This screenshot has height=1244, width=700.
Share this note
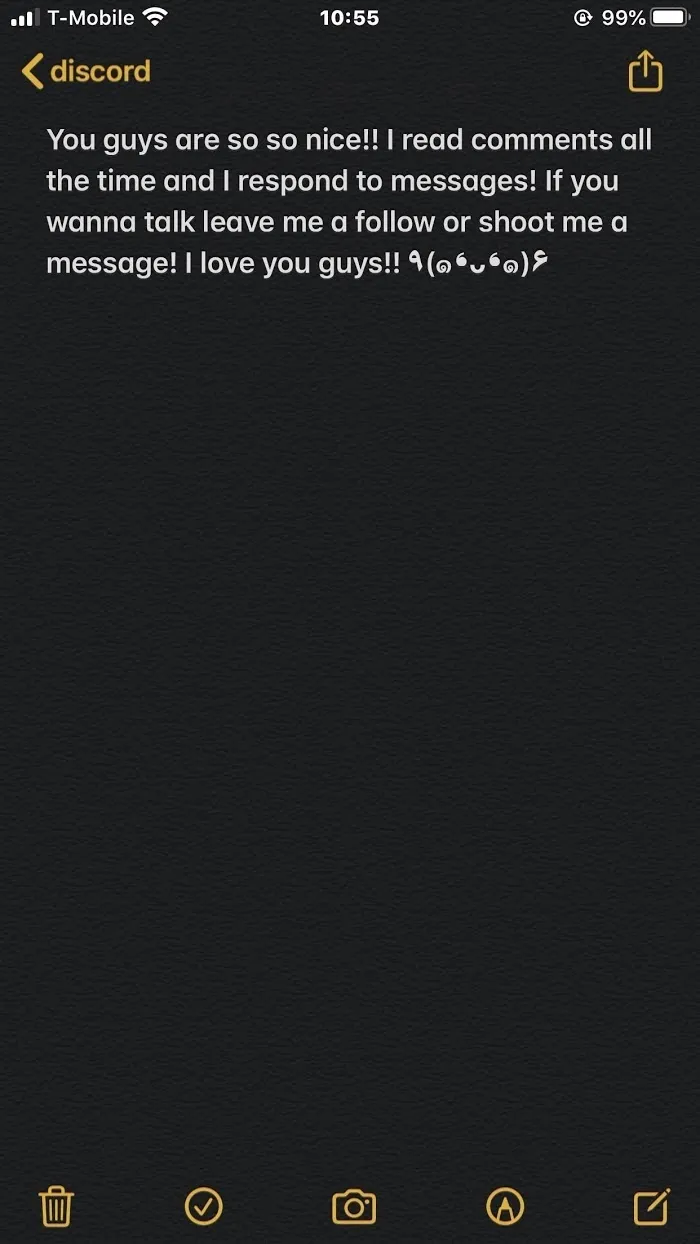coord(645,72)
